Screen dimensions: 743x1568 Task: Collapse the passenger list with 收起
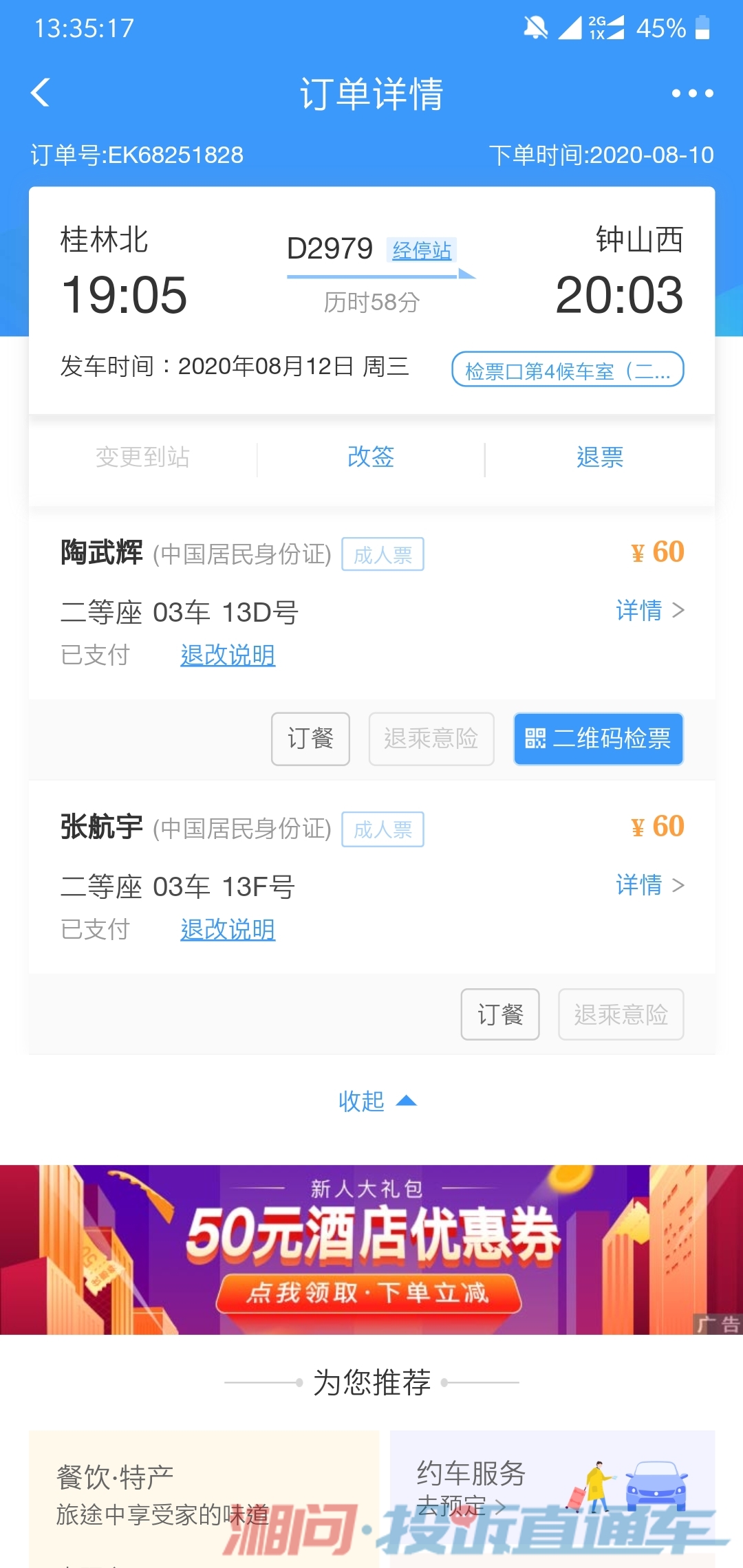377,1101
